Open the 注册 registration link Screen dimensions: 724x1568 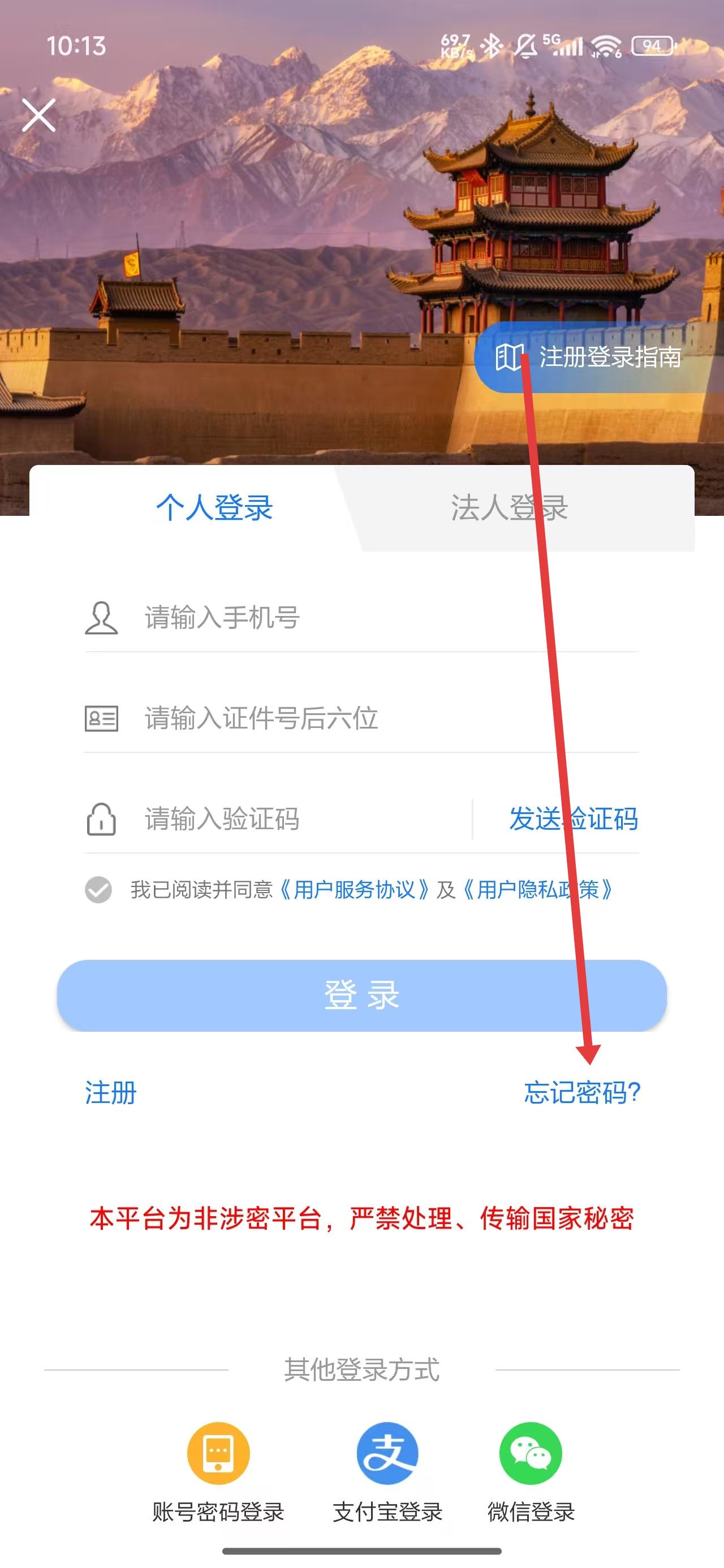[111, 1093]
